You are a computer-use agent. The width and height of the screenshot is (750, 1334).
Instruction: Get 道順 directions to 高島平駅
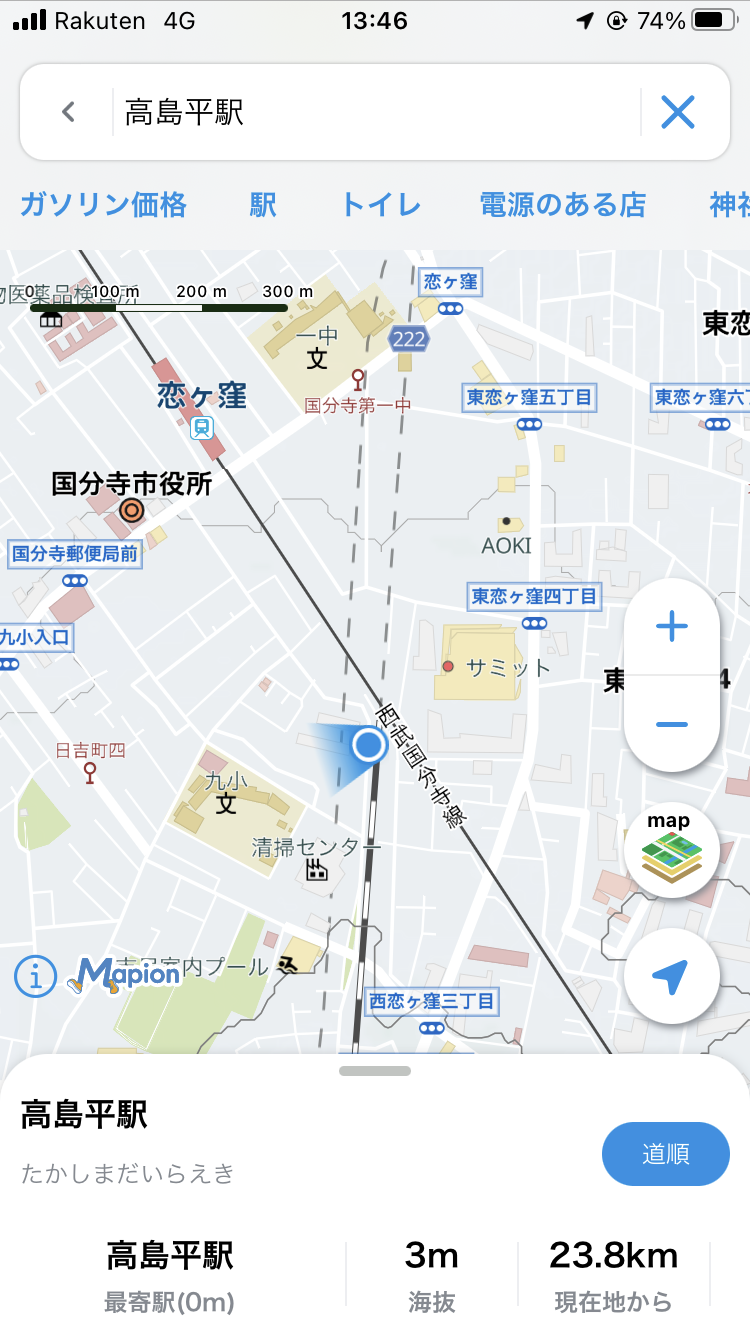coord(665,1154)
